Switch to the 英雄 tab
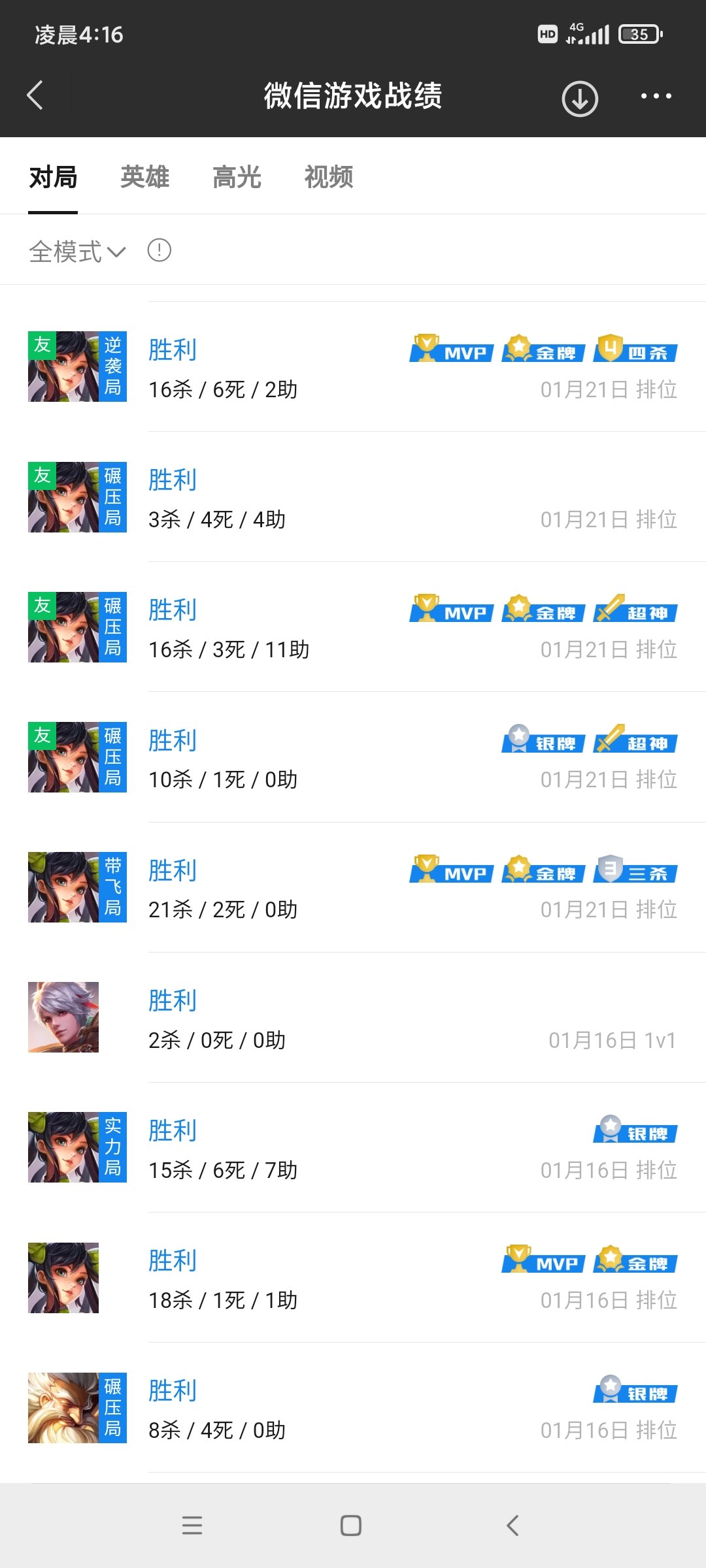Screen dimensions: 706x1568 144,177
